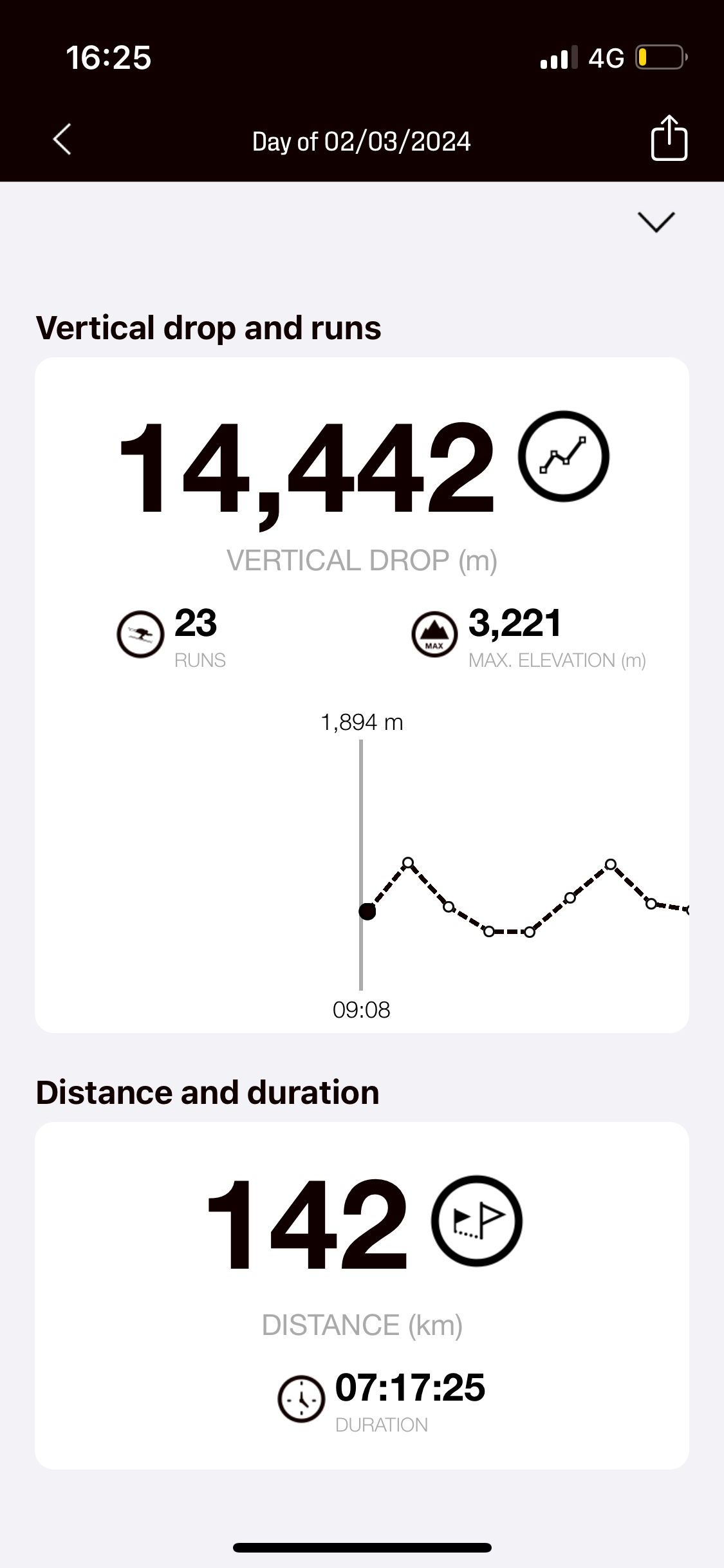Open the vertical drop chart icon
Screen dimensions: 724x1568
[x=563, y=456]
